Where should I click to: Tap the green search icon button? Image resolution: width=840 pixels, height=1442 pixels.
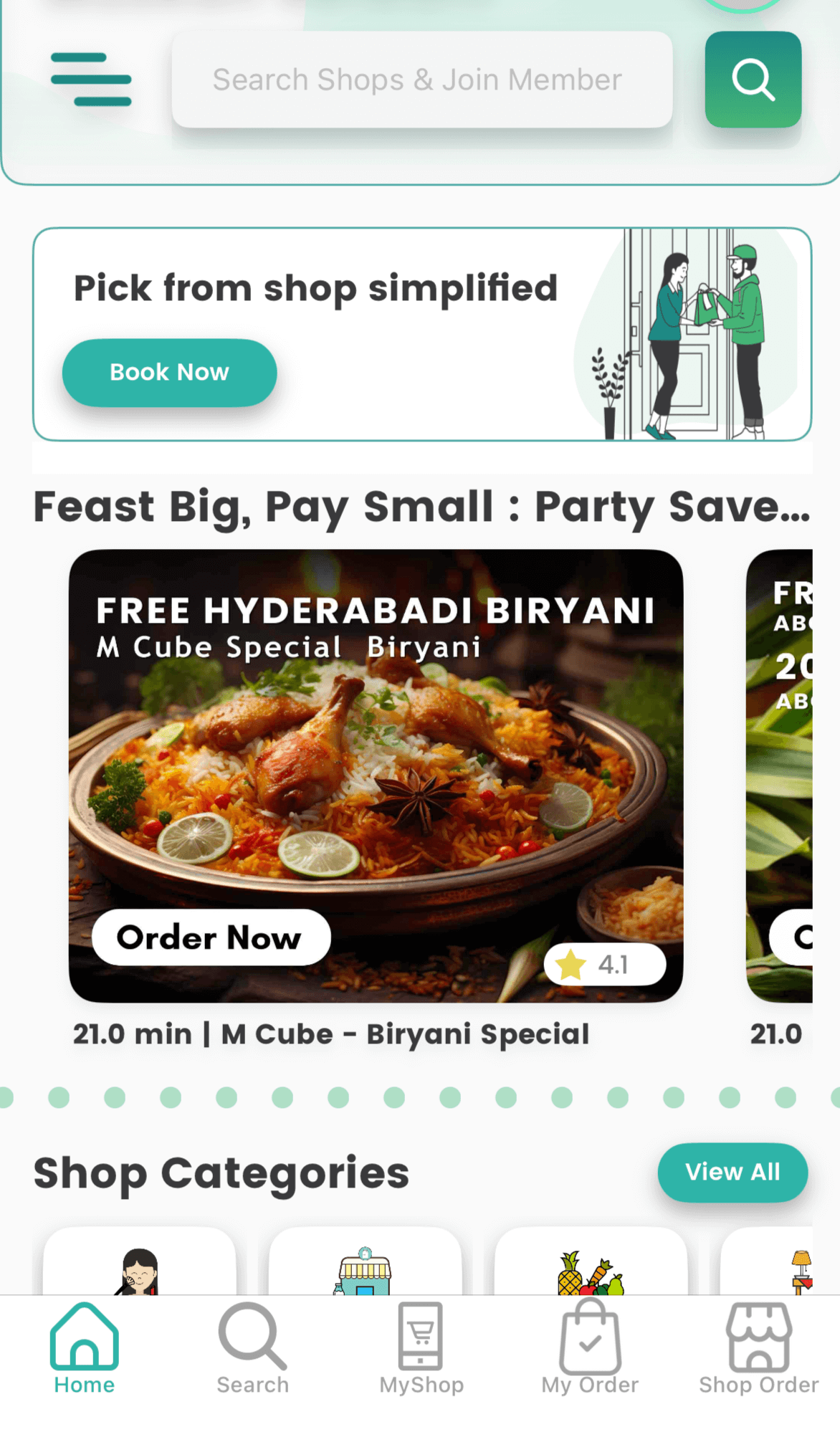753,80
